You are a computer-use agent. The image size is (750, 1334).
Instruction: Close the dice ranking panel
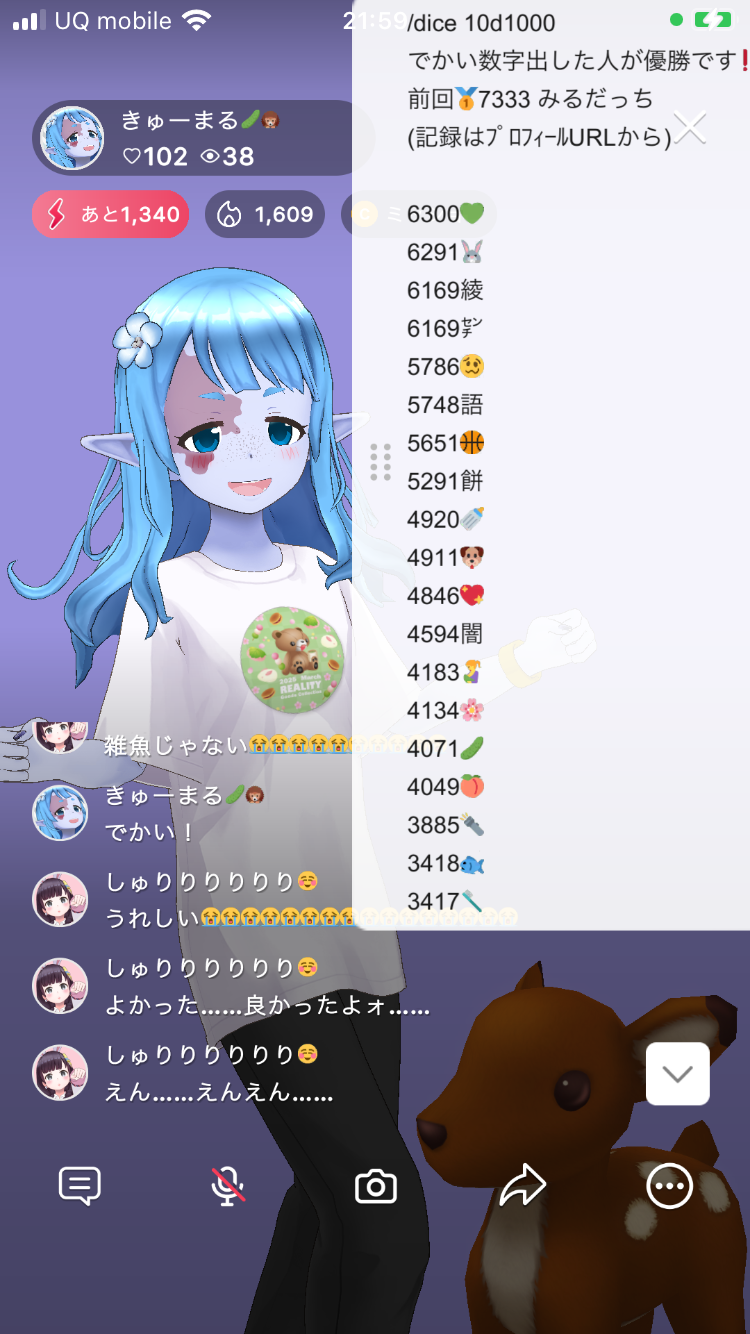click(x=690, y=128)
